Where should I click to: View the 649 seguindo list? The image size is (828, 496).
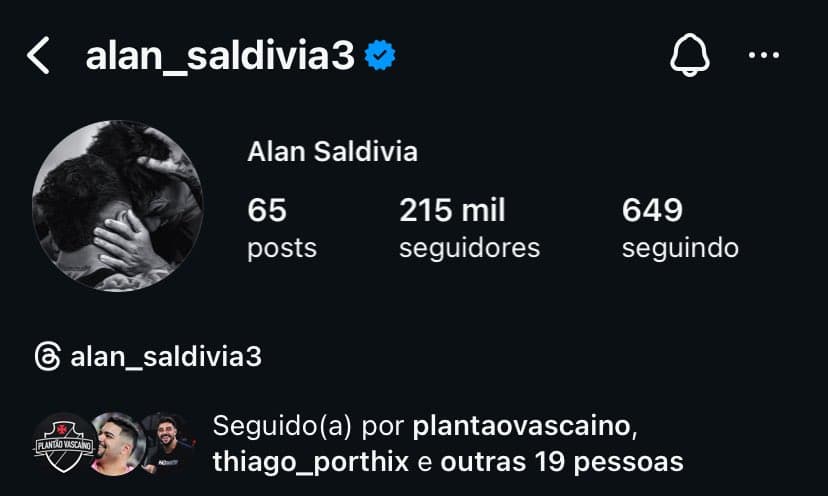coord(680,228)
